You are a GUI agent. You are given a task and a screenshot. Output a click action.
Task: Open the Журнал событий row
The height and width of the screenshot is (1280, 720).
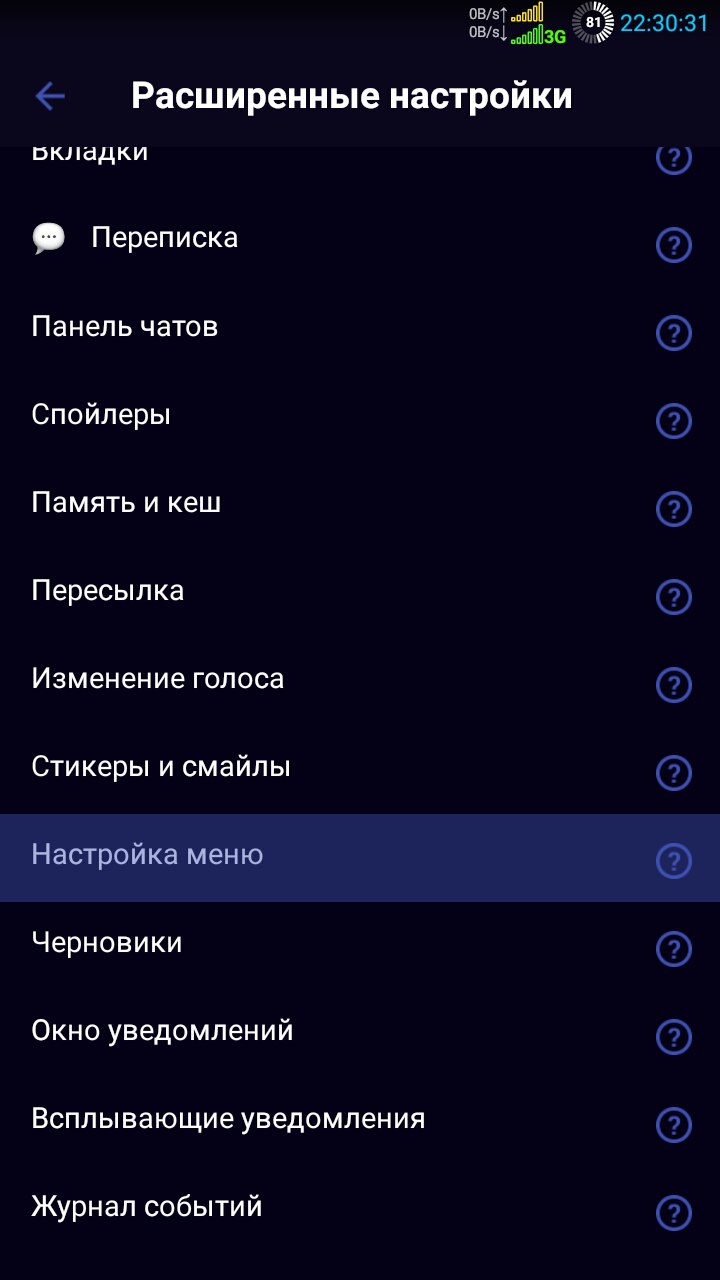pyautogui.click(x=360, y=1206)
